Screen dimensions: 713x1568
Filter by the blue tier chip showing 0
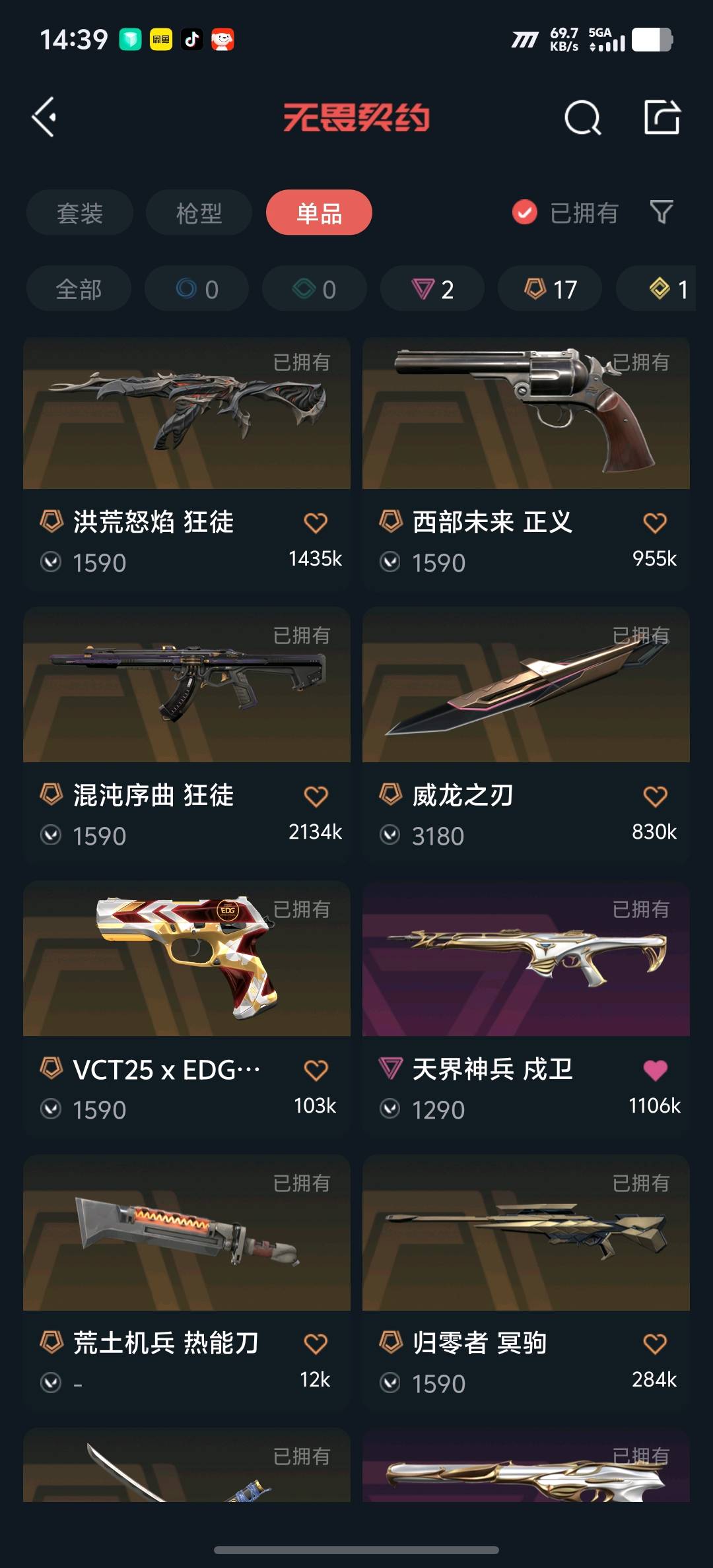point(197,289)
